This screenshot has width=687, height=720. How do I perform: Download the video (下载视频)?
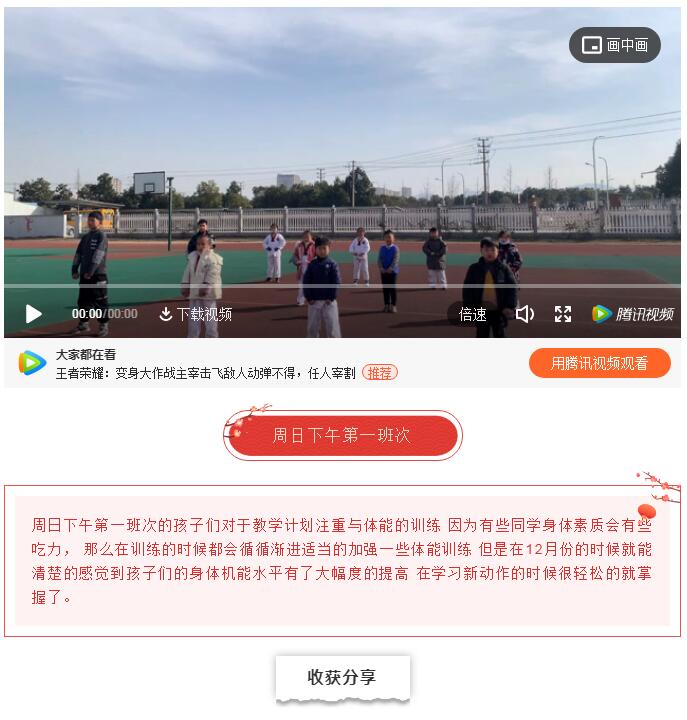click(195, 314)
